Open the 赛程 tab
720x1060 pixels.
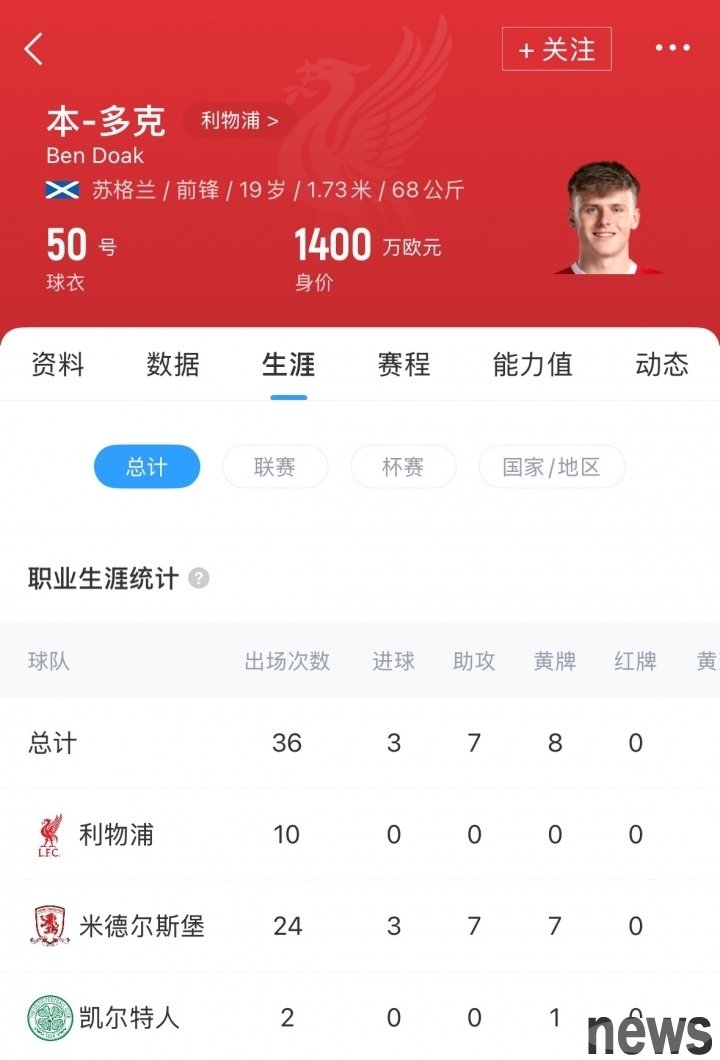click(x=403, y=364)
